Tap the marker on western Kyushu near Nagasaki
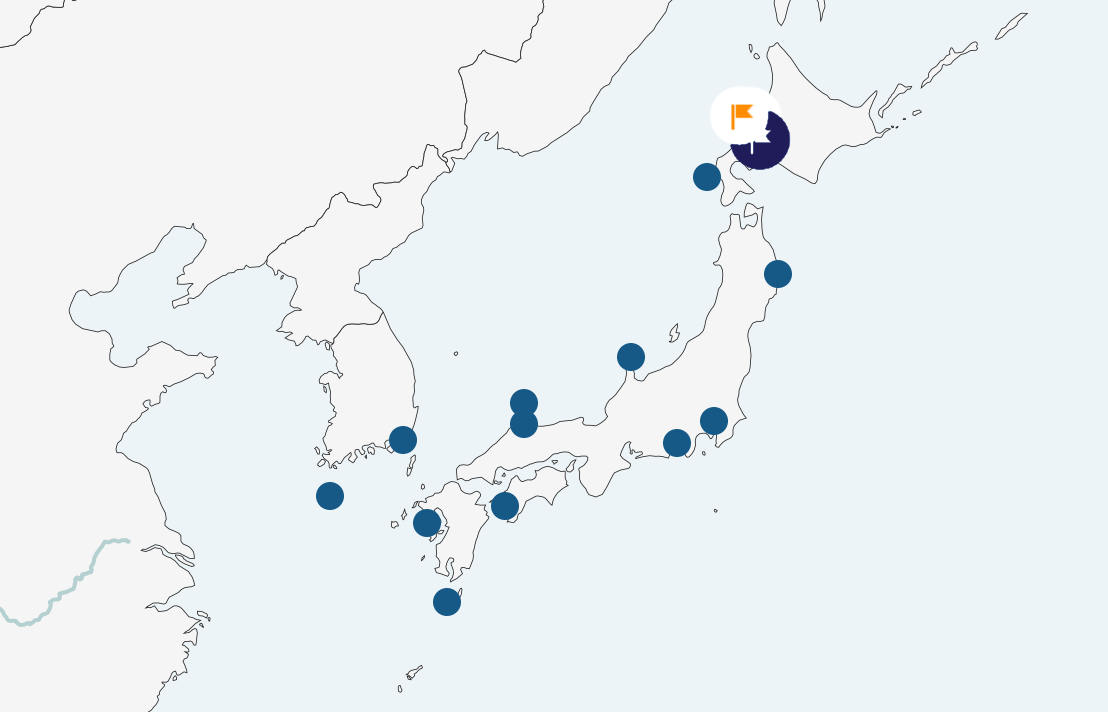The height and width of the screenshot is (712, 1108). [x=427, y=523]
